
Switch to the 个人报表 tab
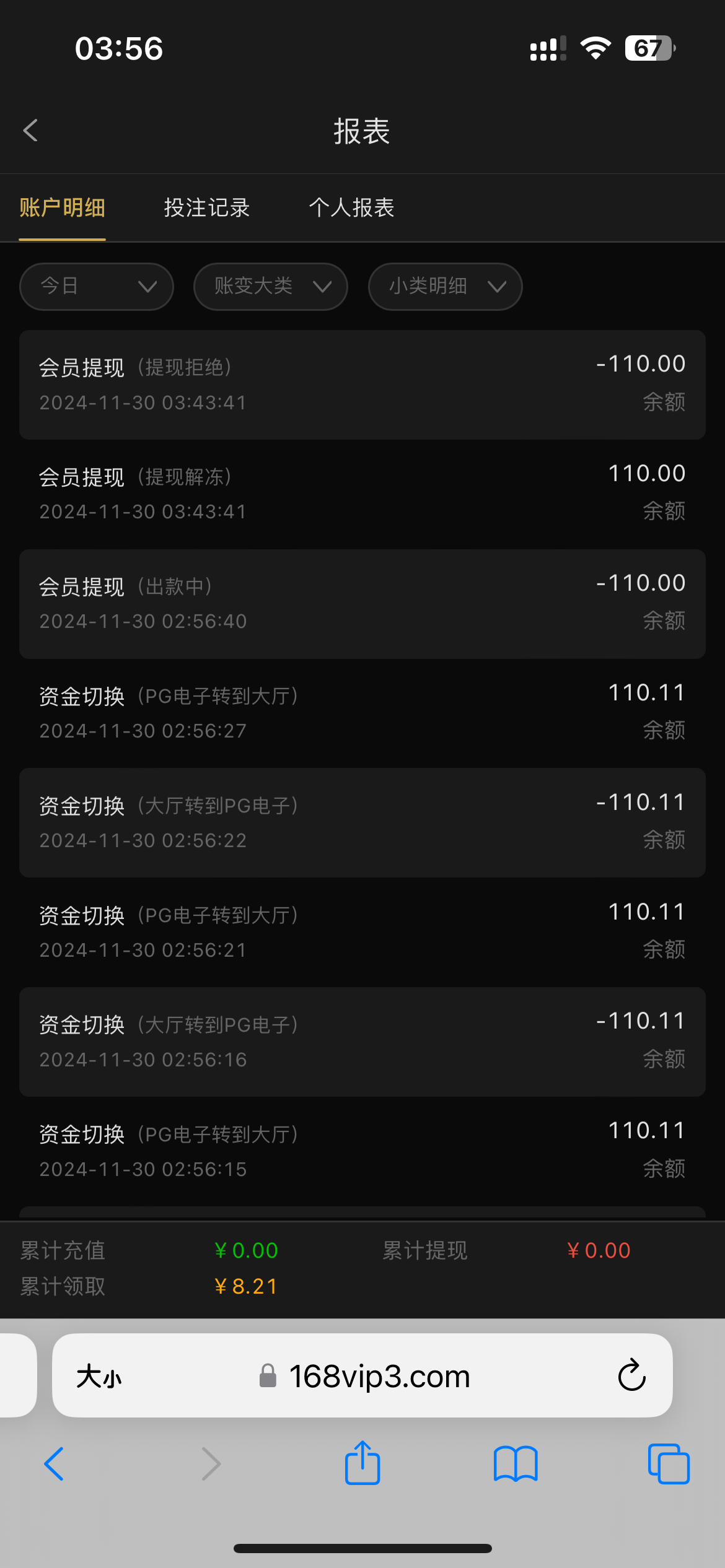click(351, 207)
